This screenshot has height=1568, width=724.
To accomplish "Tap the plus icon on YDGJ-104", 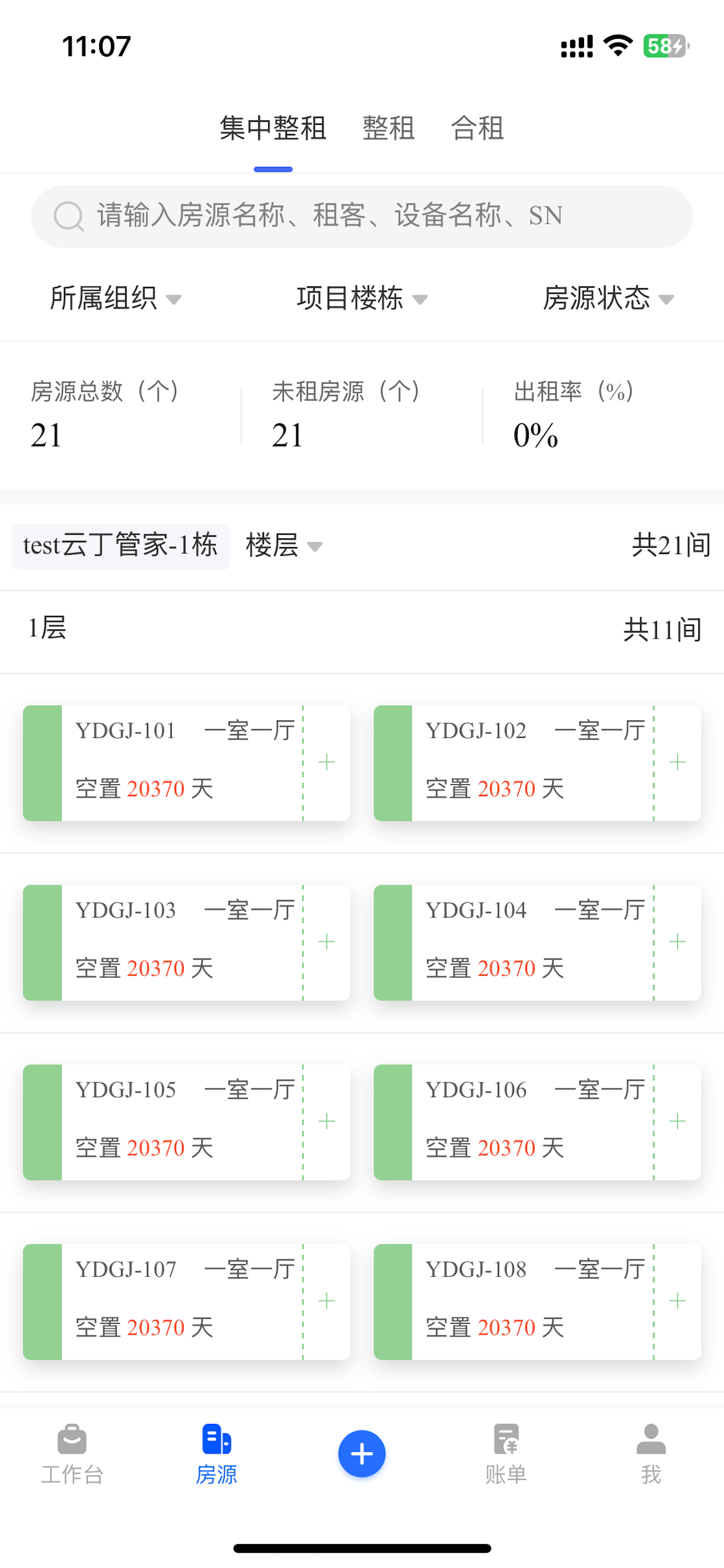I will (x=677, y=942).
